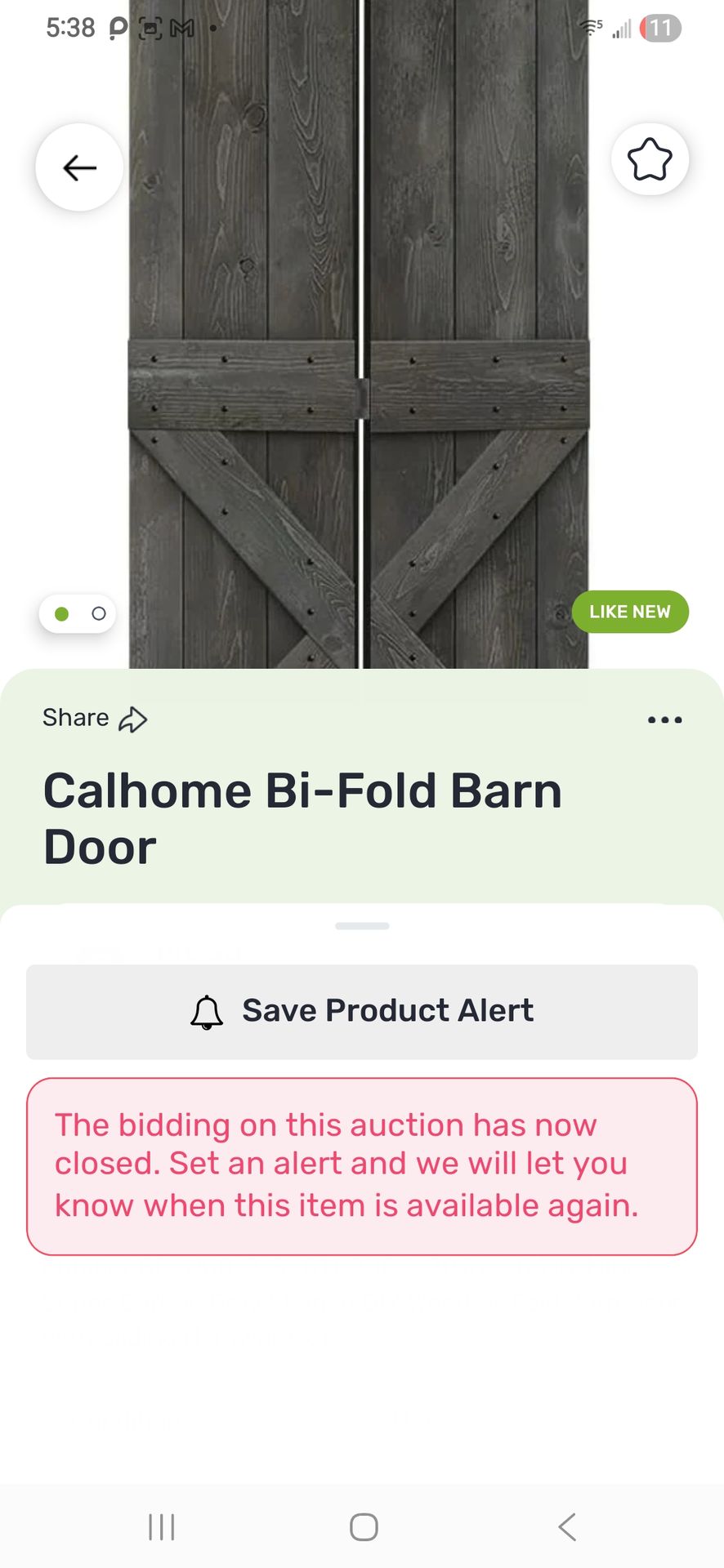Tap Save Product Alert button

point(362,1012)
